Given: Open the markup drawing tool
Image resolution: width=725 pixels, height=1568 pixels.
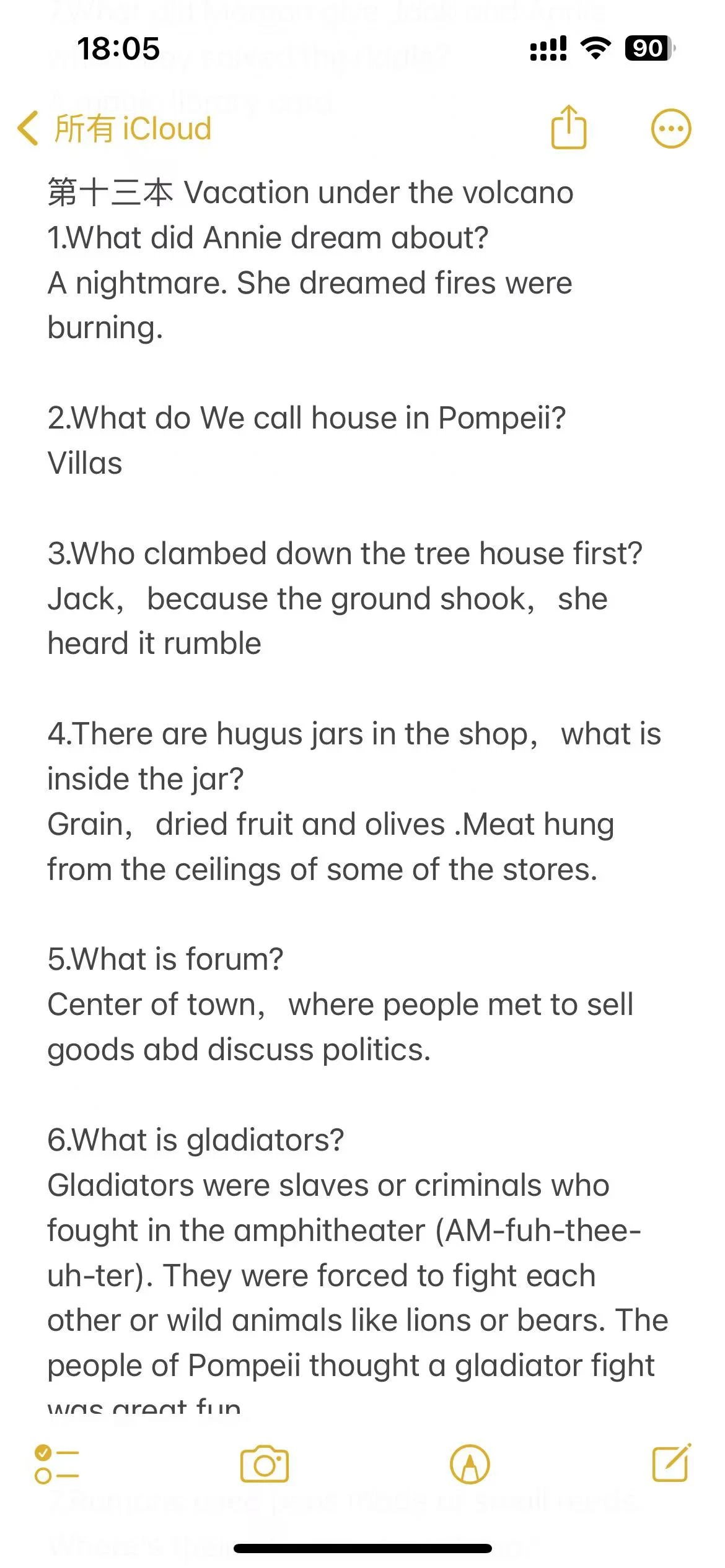Looking at the screenshot, I should click(470, 1465).
